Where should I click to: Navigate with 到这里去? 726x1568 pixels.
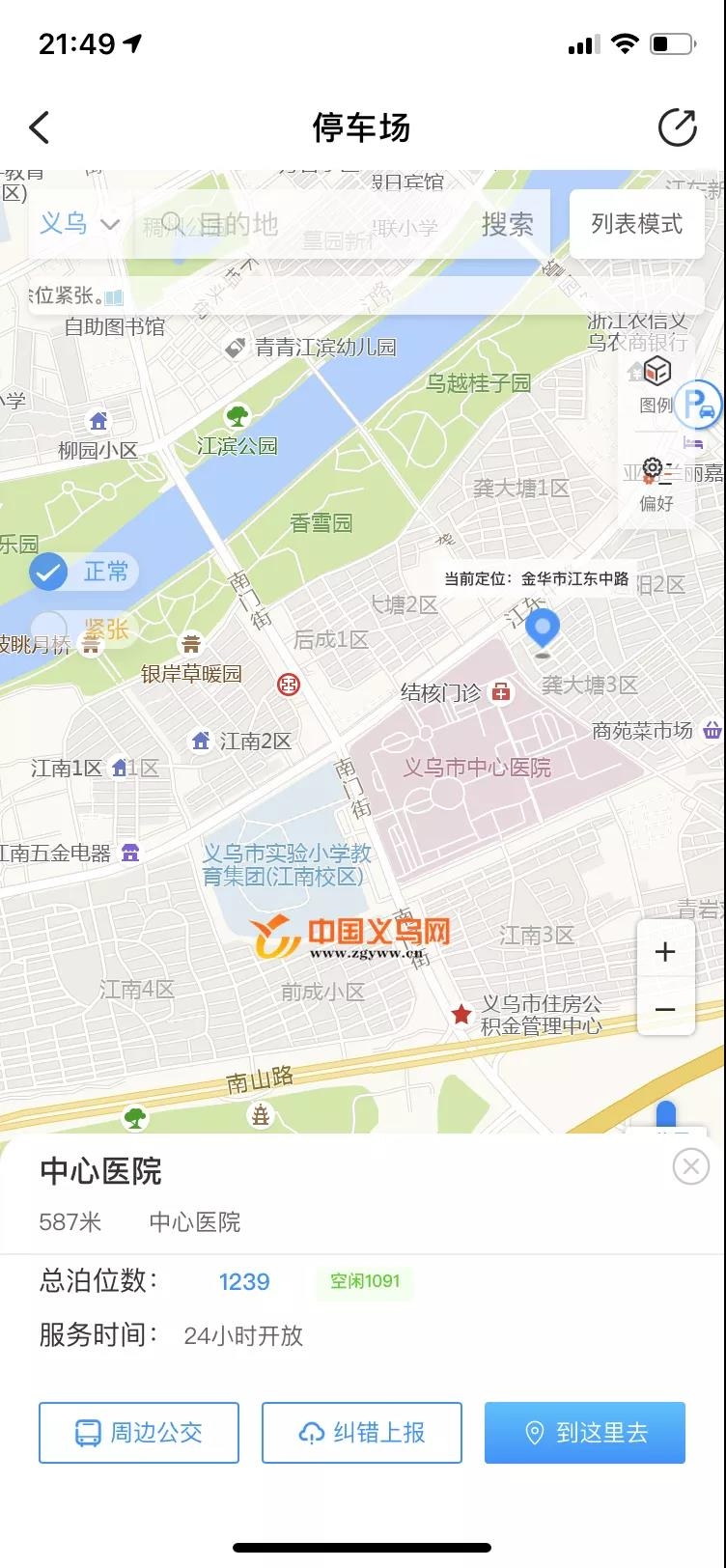click(x=585, y=1432)
